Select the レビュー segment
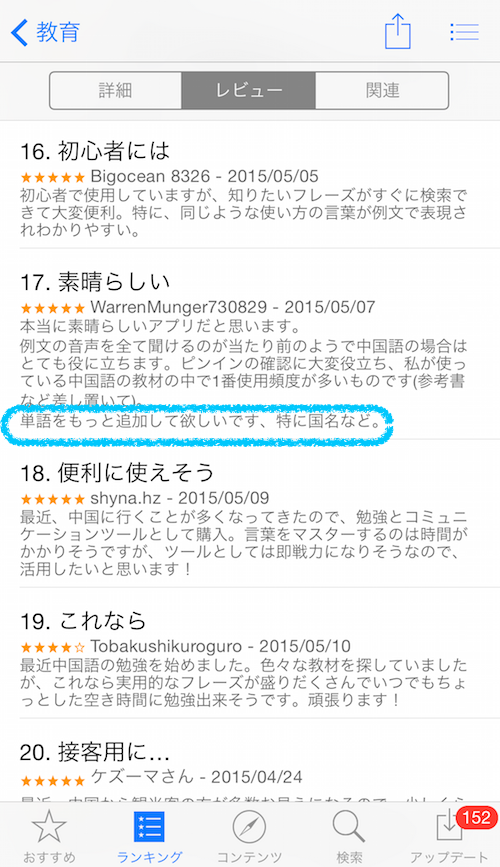Screen dimensions: 500x867 249,91
